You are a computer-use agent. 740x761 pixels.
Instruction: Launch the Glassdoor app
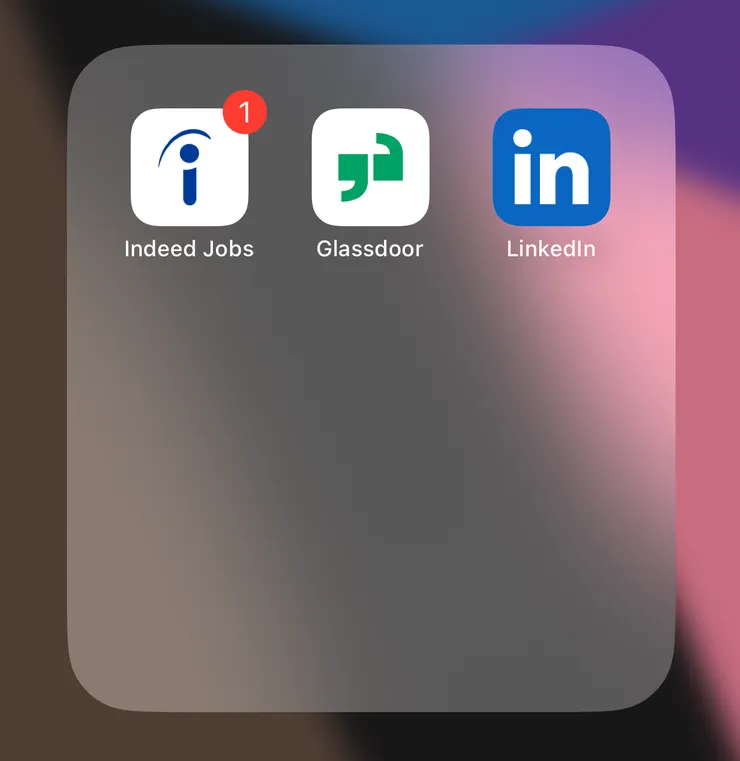point(370,167)
